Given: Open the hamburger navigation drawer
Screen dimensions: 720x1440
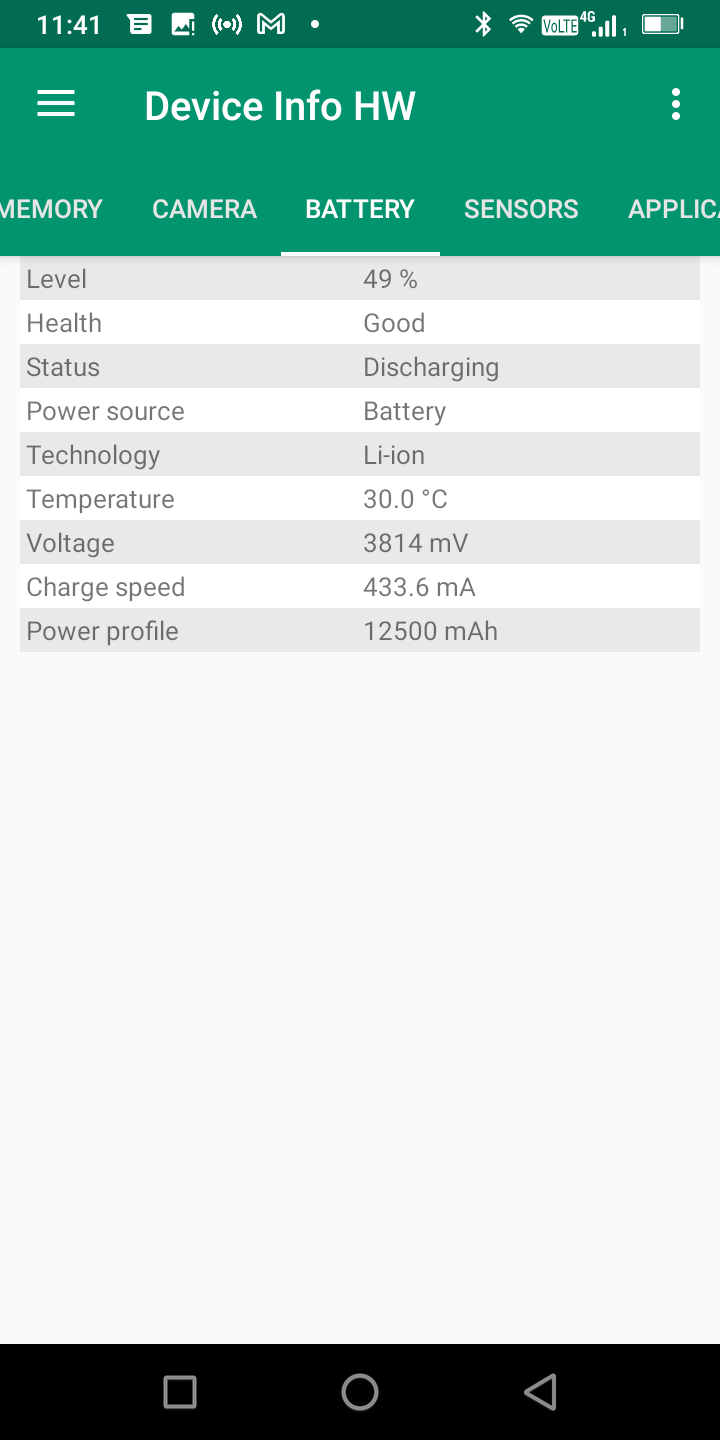Looking at the screenshot, I should (x=56, y=104).
